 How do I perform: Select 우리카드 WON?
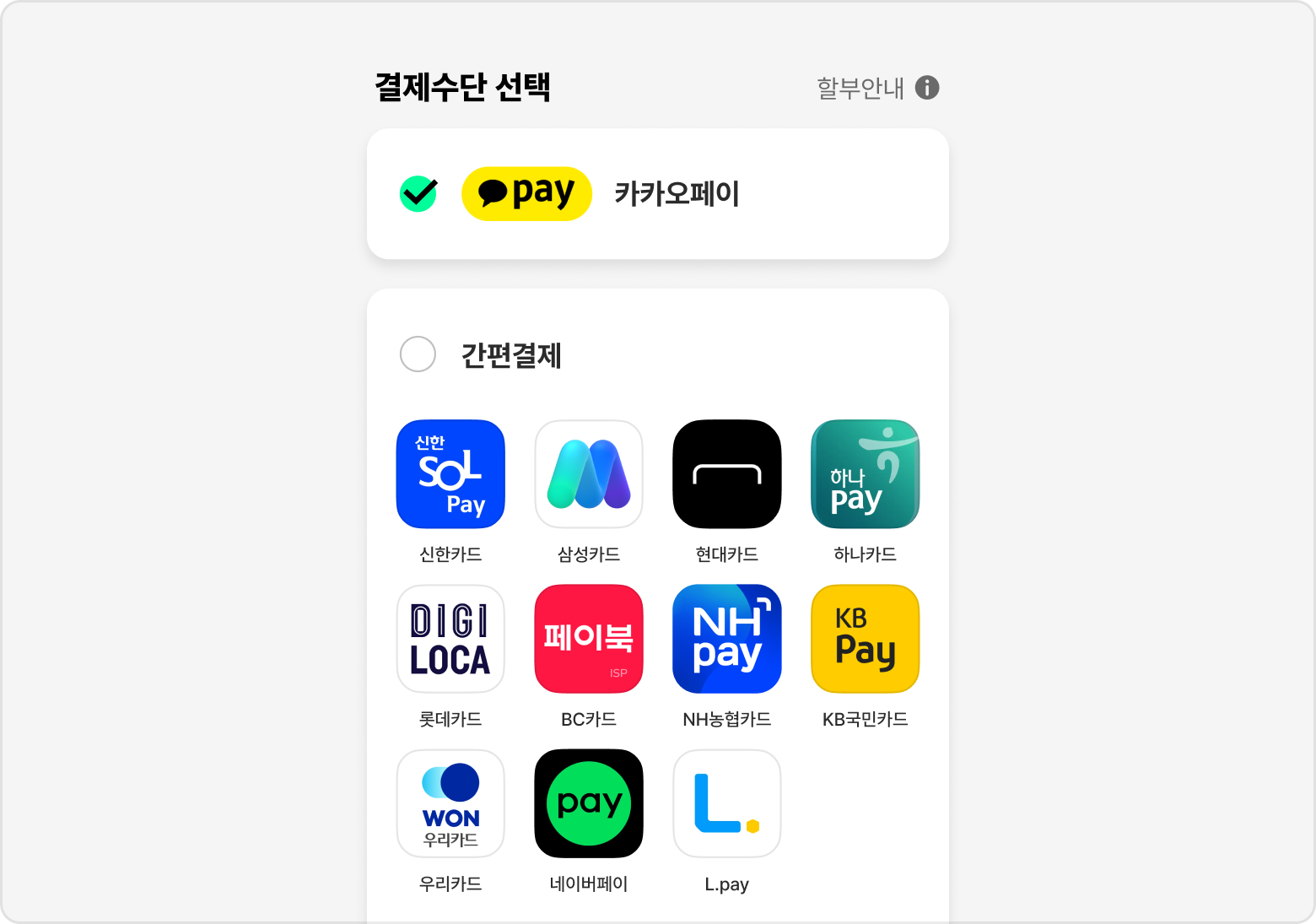[x=450, y=803]
